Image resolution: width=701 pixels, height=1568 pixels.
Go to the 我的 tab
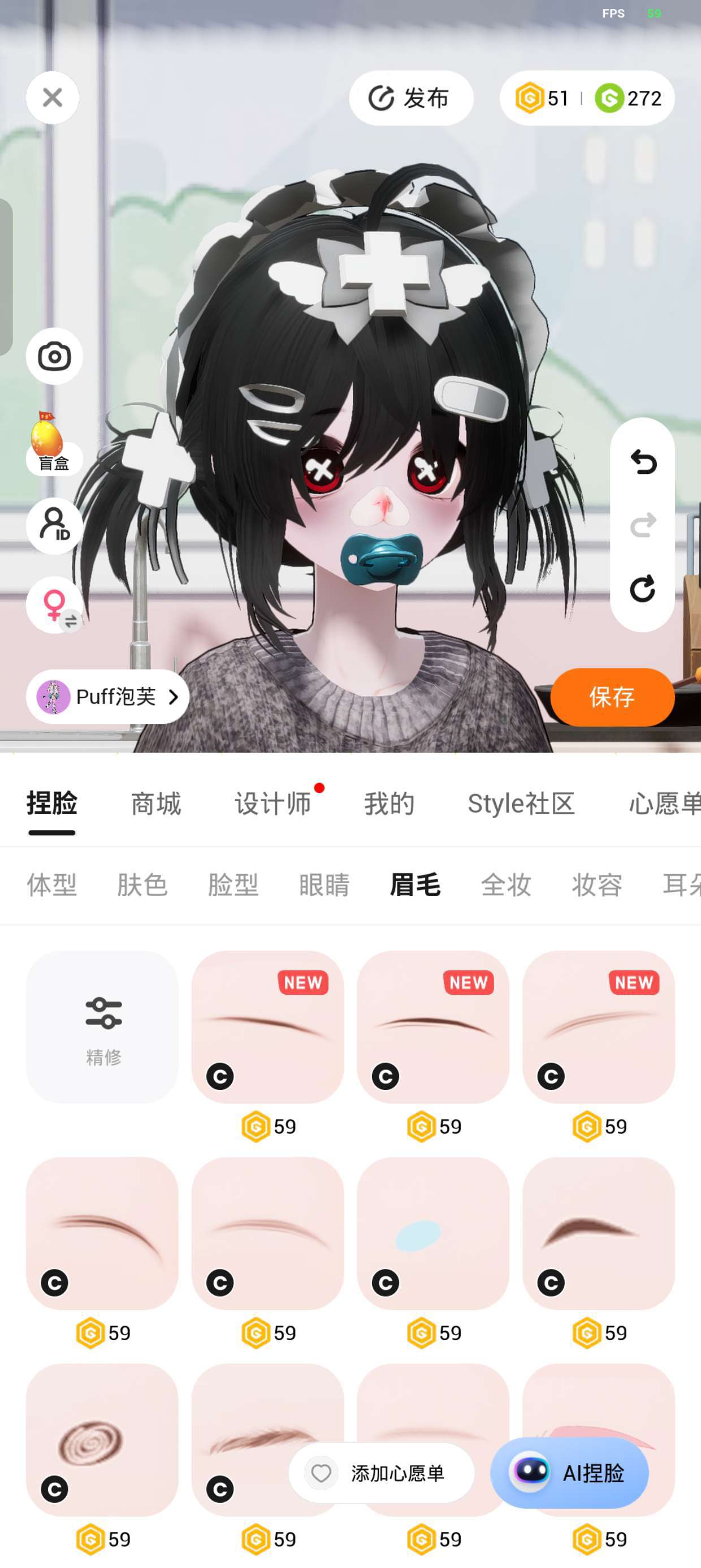(390, 803)
